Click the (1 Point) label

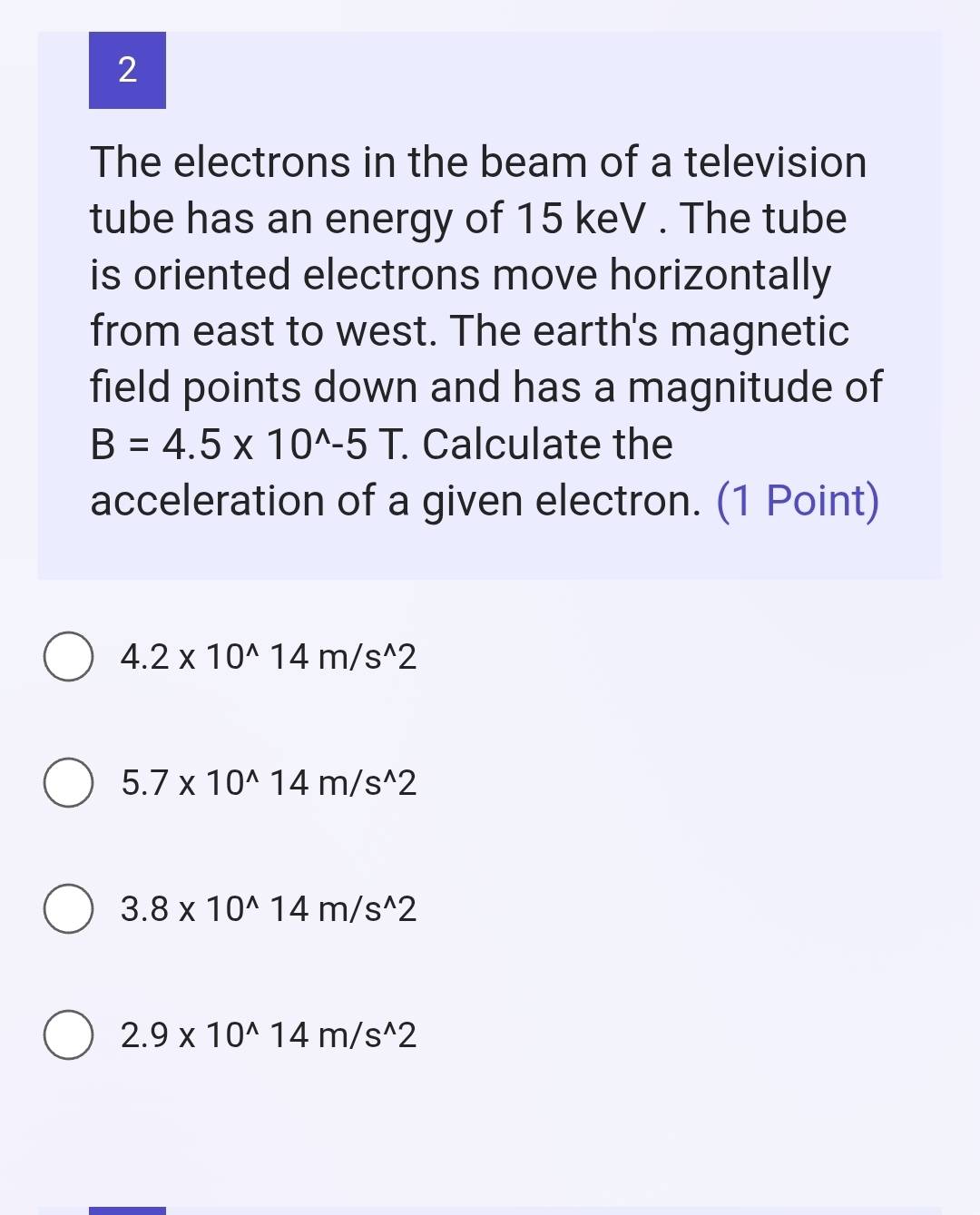797,500
